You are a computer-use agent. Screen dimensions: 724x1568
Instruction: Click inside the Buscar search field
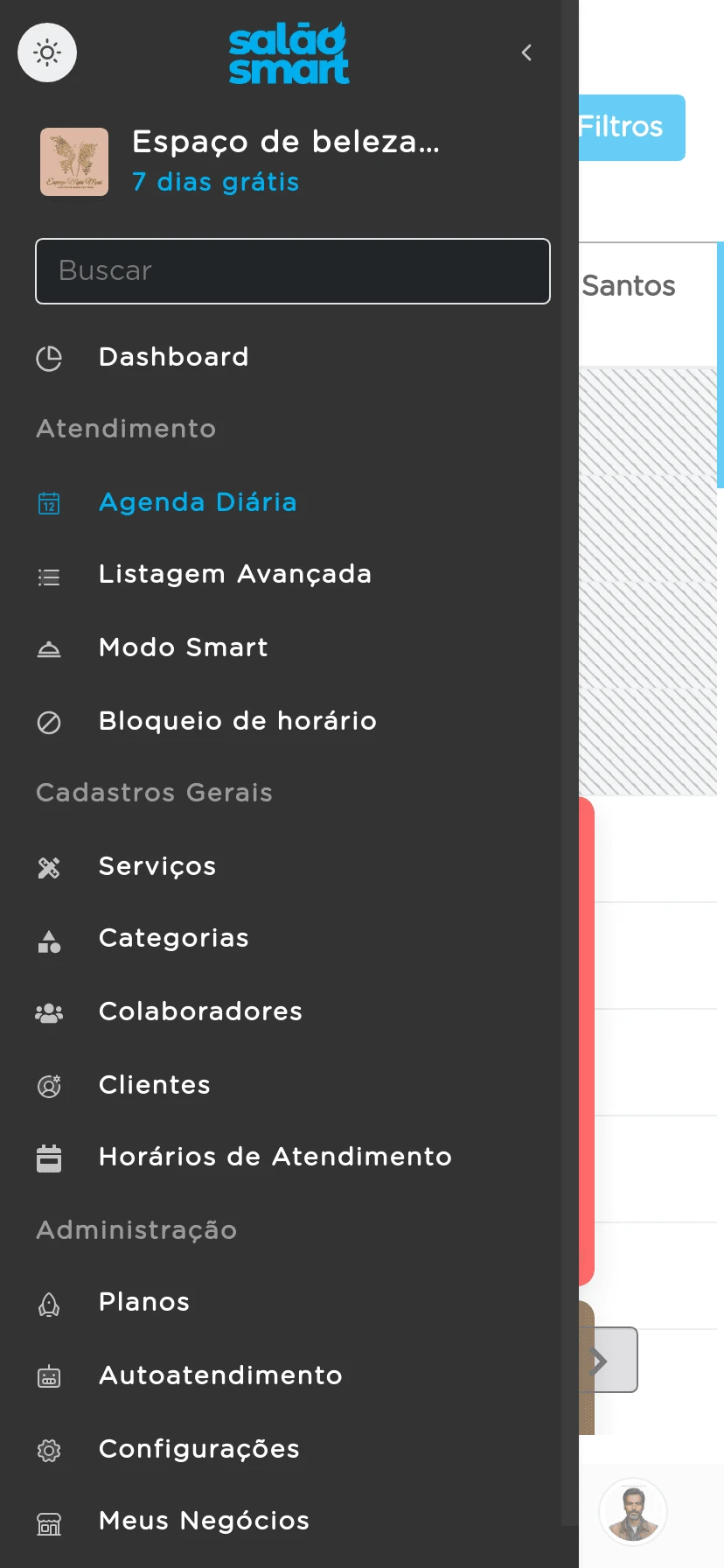pos(292,271)
